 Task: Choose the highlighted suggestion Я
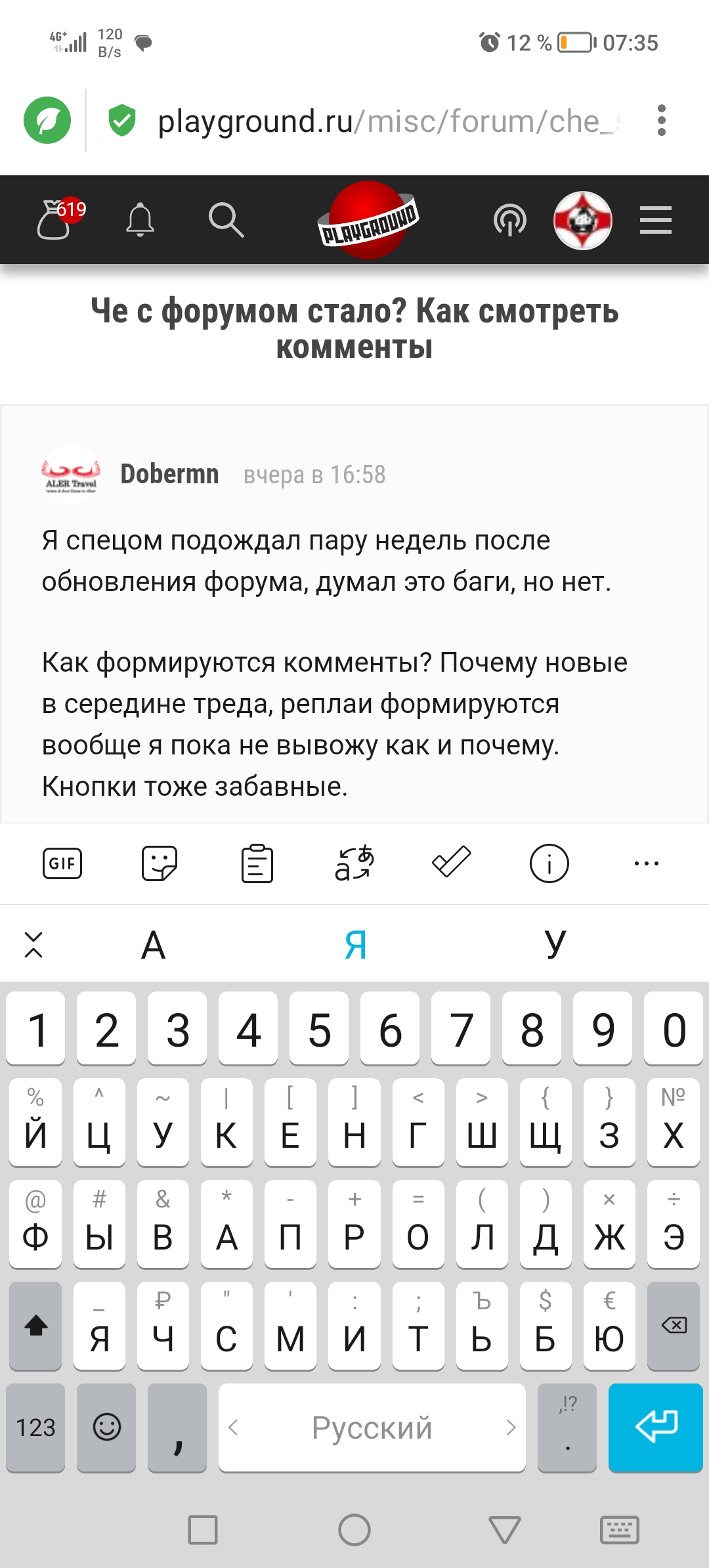355,945
